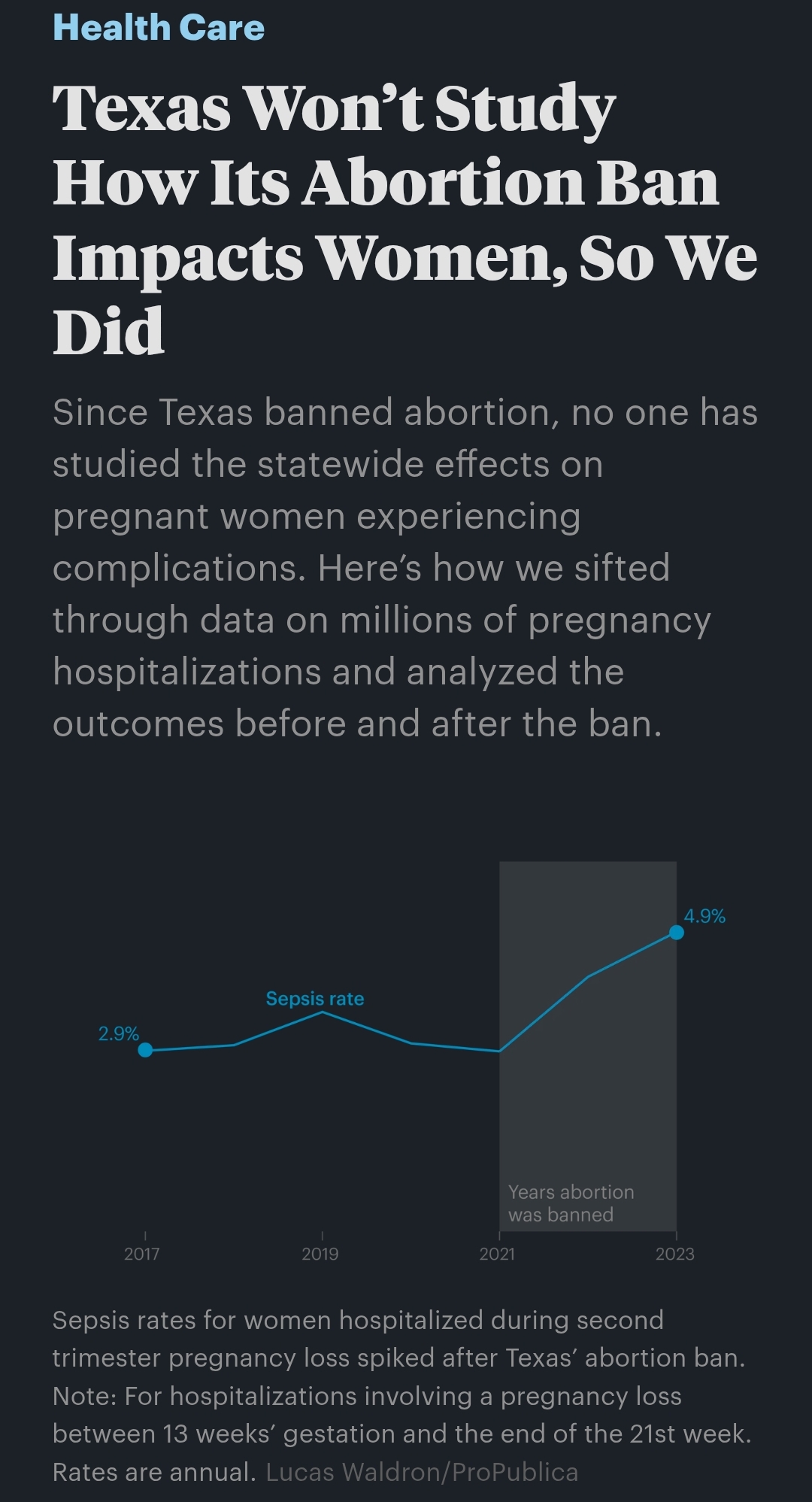Open the Health Care topic link
812x1502 pixels.
pyautogui.click(x=159, y=28)
